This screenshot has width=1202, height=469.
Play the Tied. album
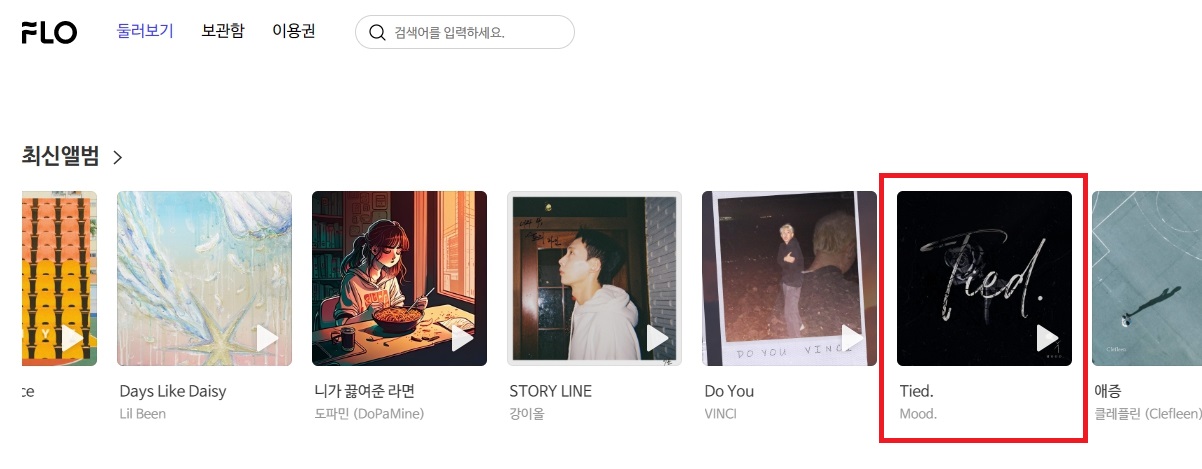(1047, 338)
